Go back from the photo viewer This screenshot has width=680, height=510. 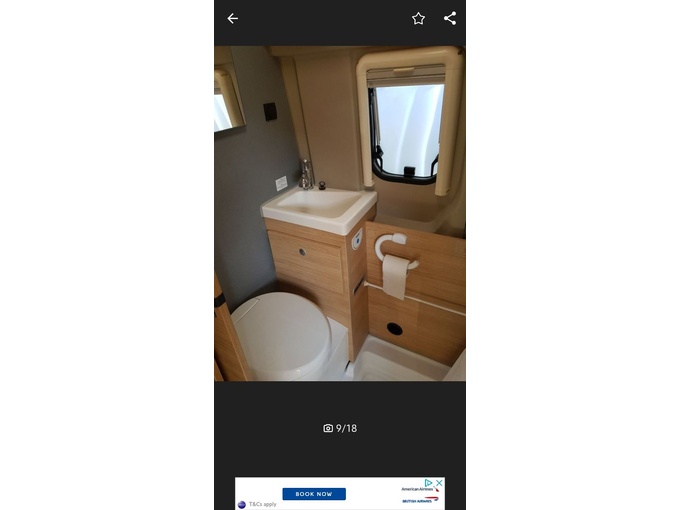point(233,18)
